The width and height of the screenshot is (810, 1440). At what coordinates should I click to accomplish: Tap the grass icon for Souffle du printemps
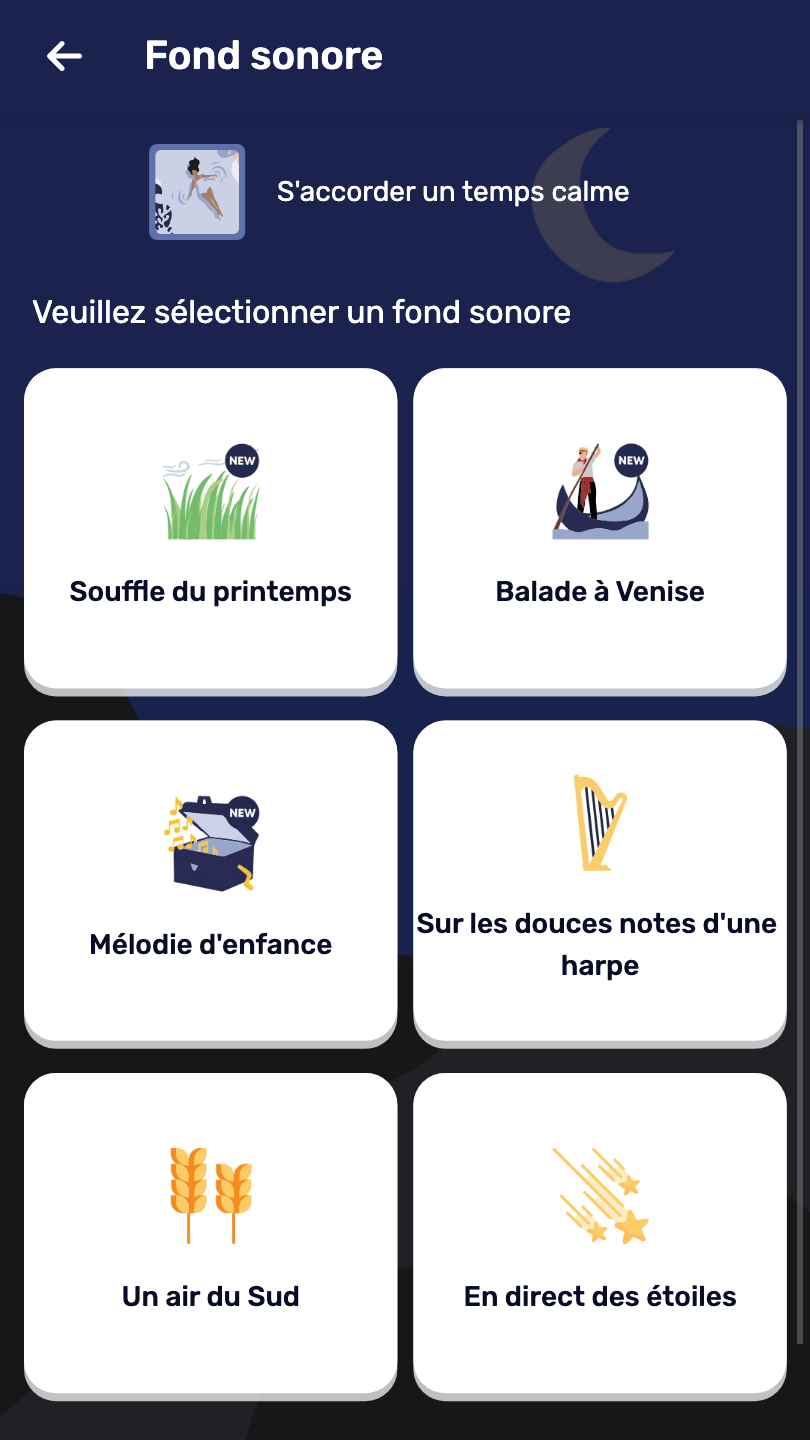click(x=210, y=495)
